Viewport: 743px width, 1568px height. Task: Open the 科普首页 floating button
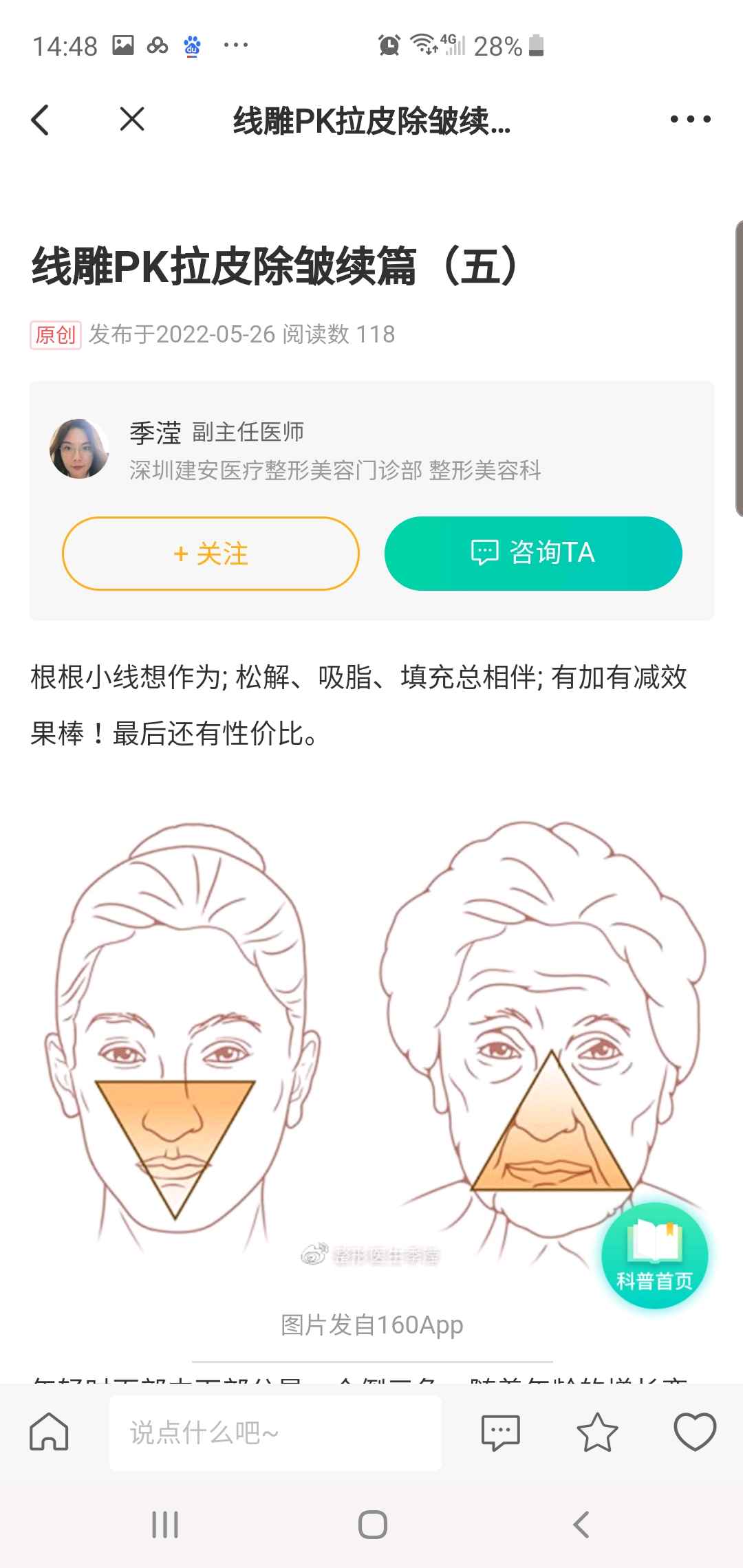[654, 1255]
